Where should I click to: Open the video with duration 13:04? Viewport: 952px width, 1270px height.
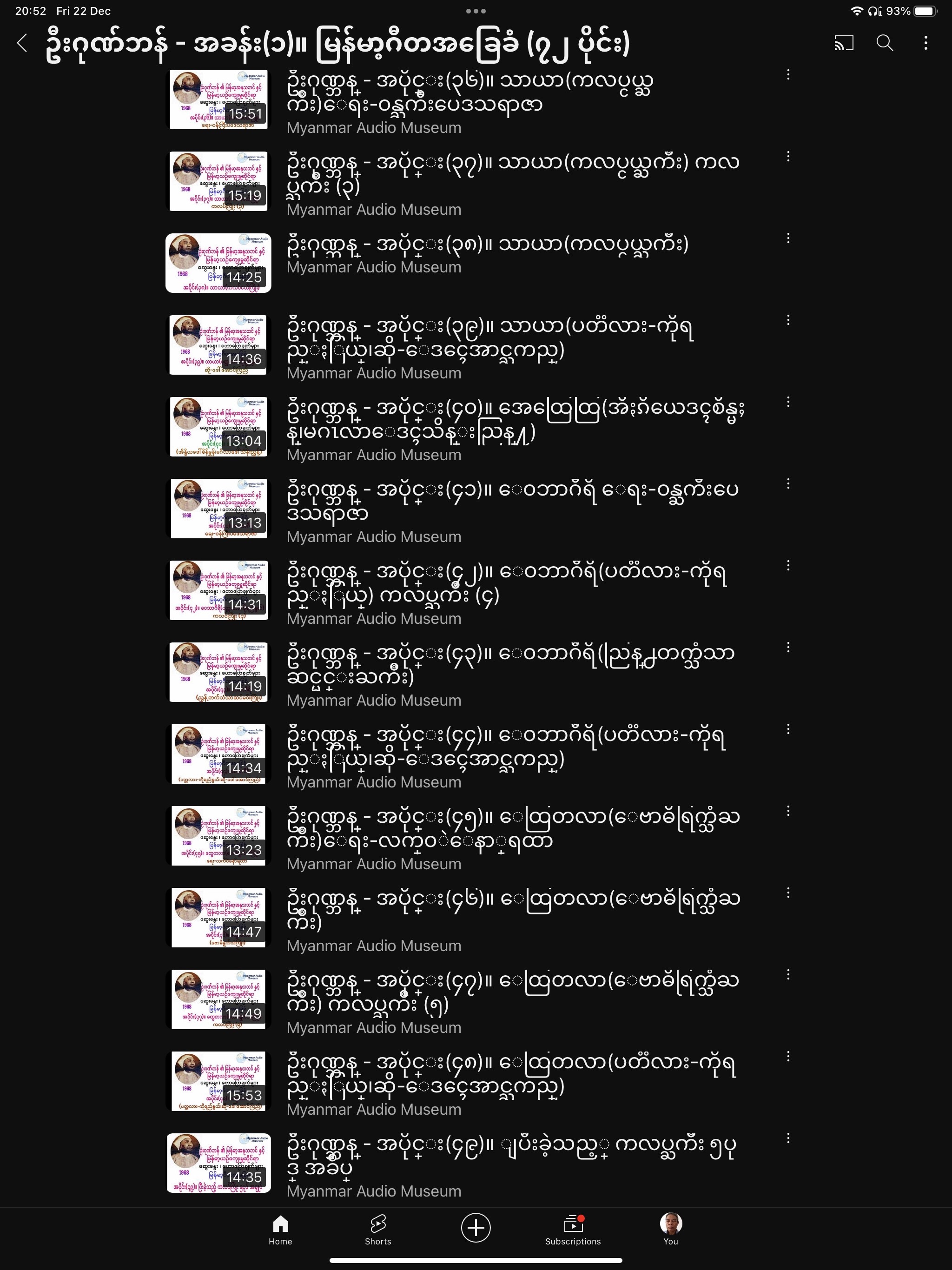[218, 427]
